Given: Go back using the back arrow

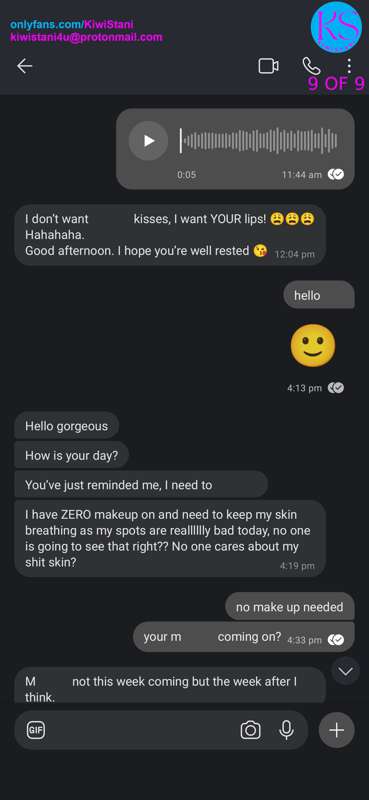Looking at the screenshot, I should click(x=24, y=66).
